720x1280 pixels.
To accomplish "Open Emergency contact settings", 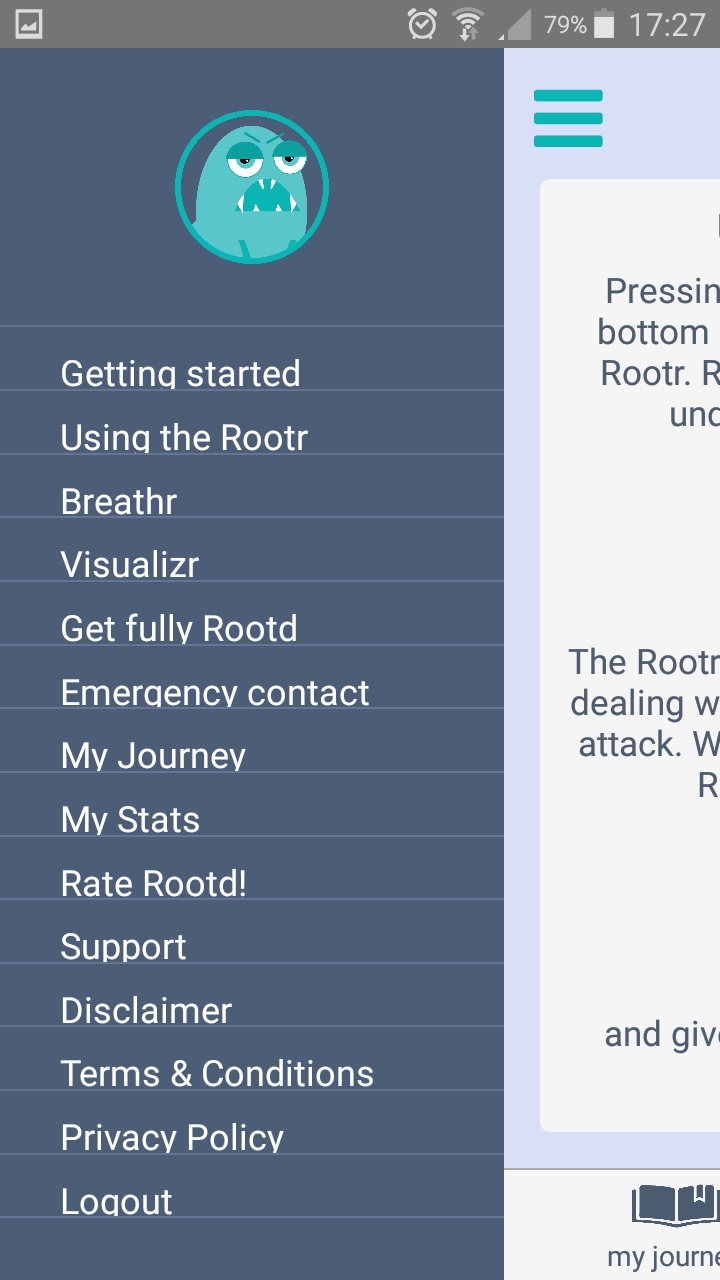I will (x=215, y=692).
